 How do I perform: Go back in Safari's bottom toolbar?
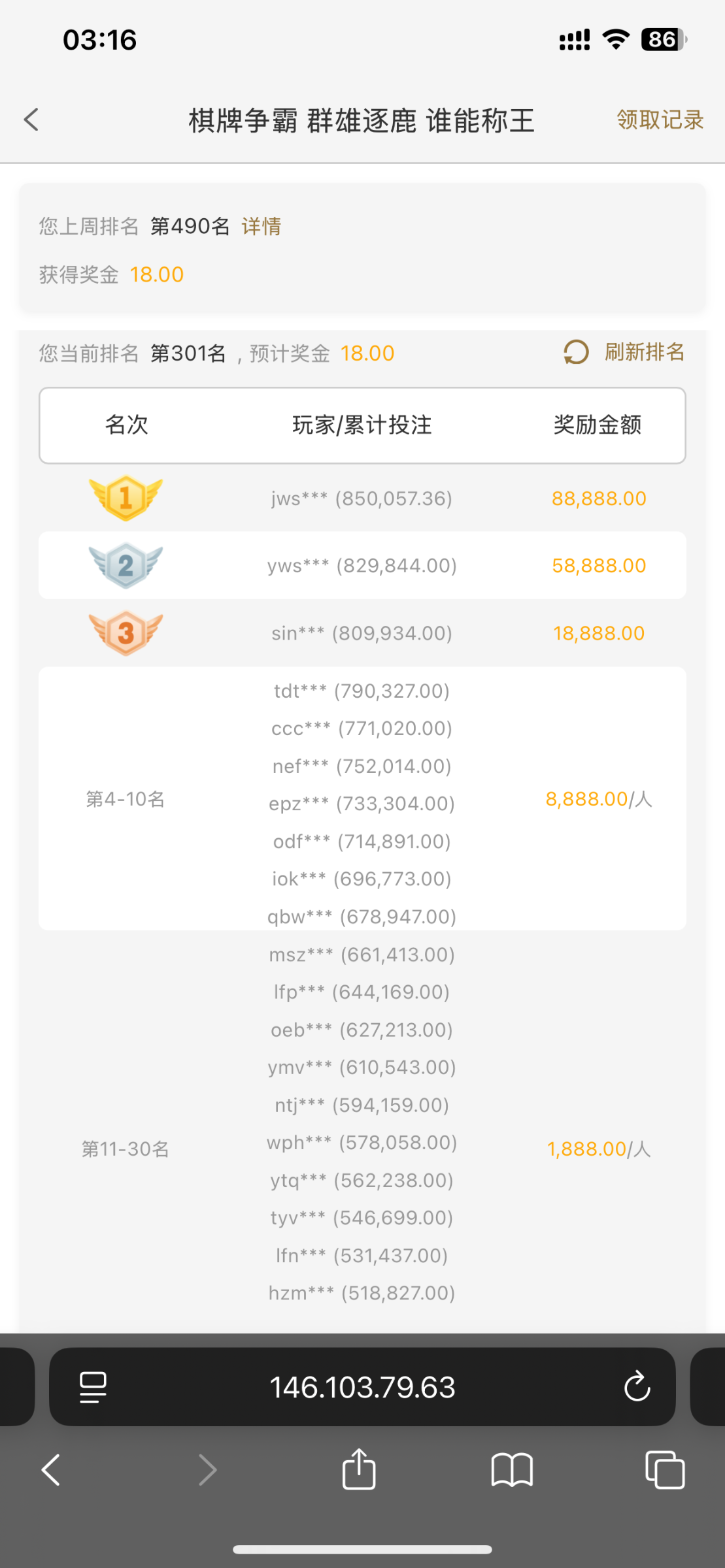(x=51, y=1470)
